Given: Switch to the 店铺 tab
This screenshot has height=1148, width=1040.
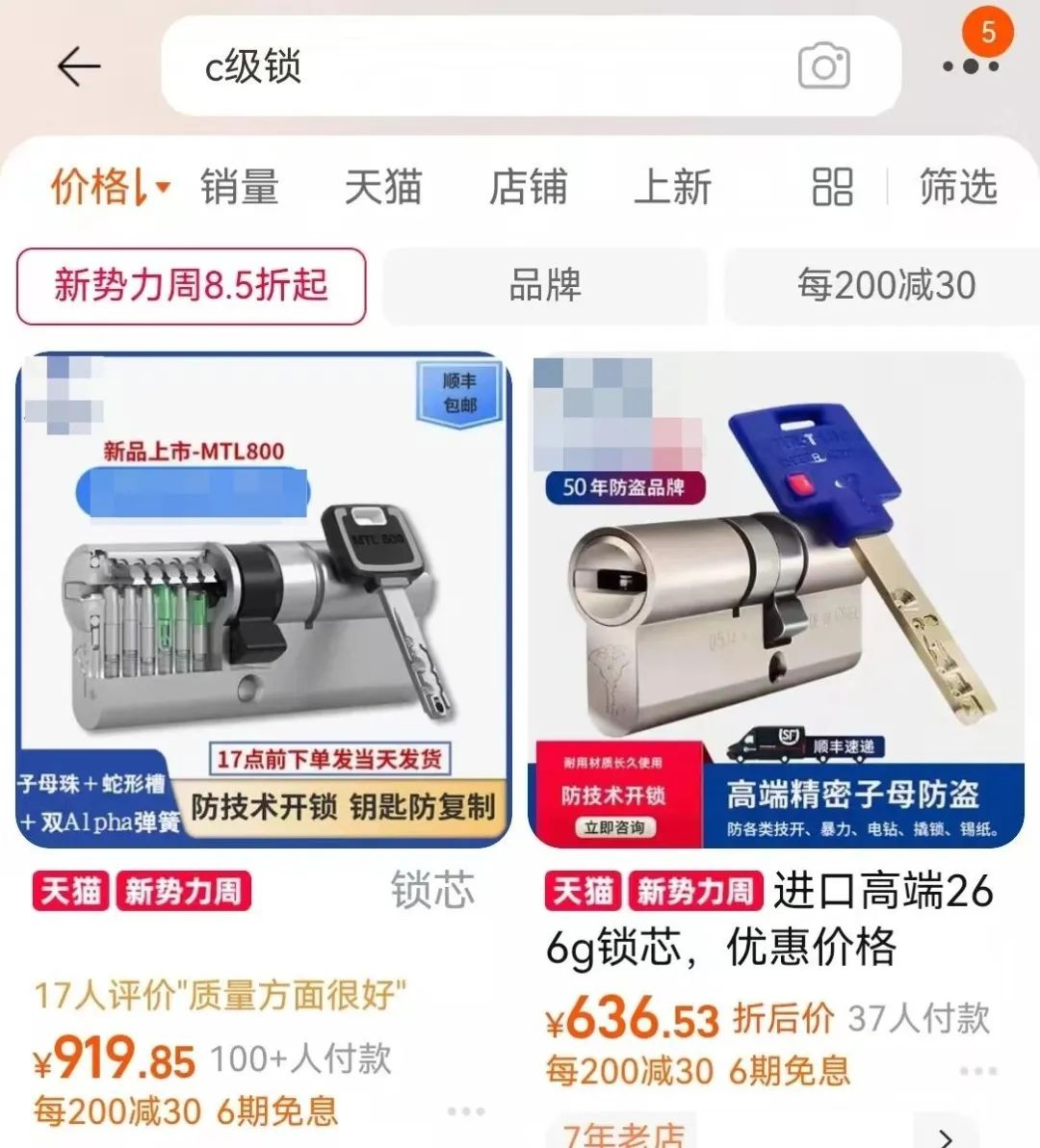Looking at the screenshot, I should point(528,187).
